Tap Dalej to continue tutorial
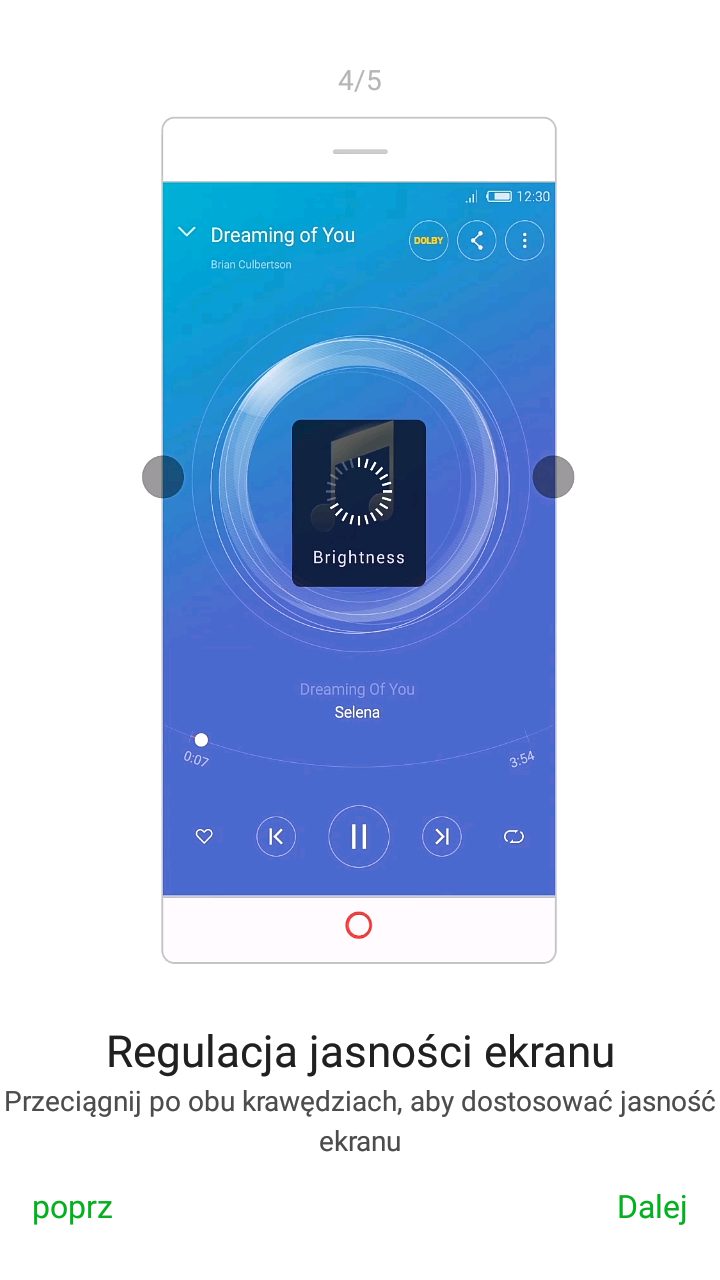720x1280 pixels. click(651, 1207)
